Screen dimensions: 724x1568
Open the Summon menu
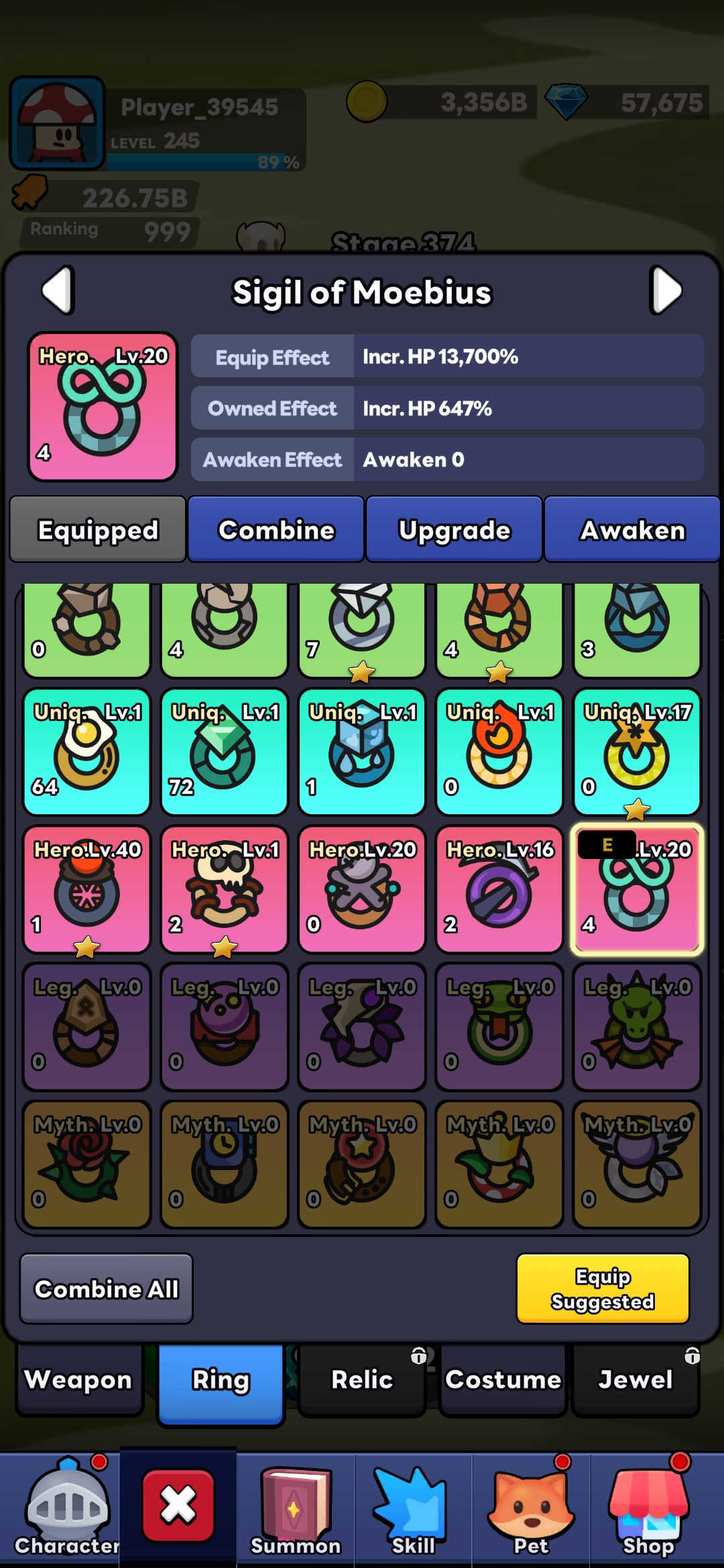296,1510
